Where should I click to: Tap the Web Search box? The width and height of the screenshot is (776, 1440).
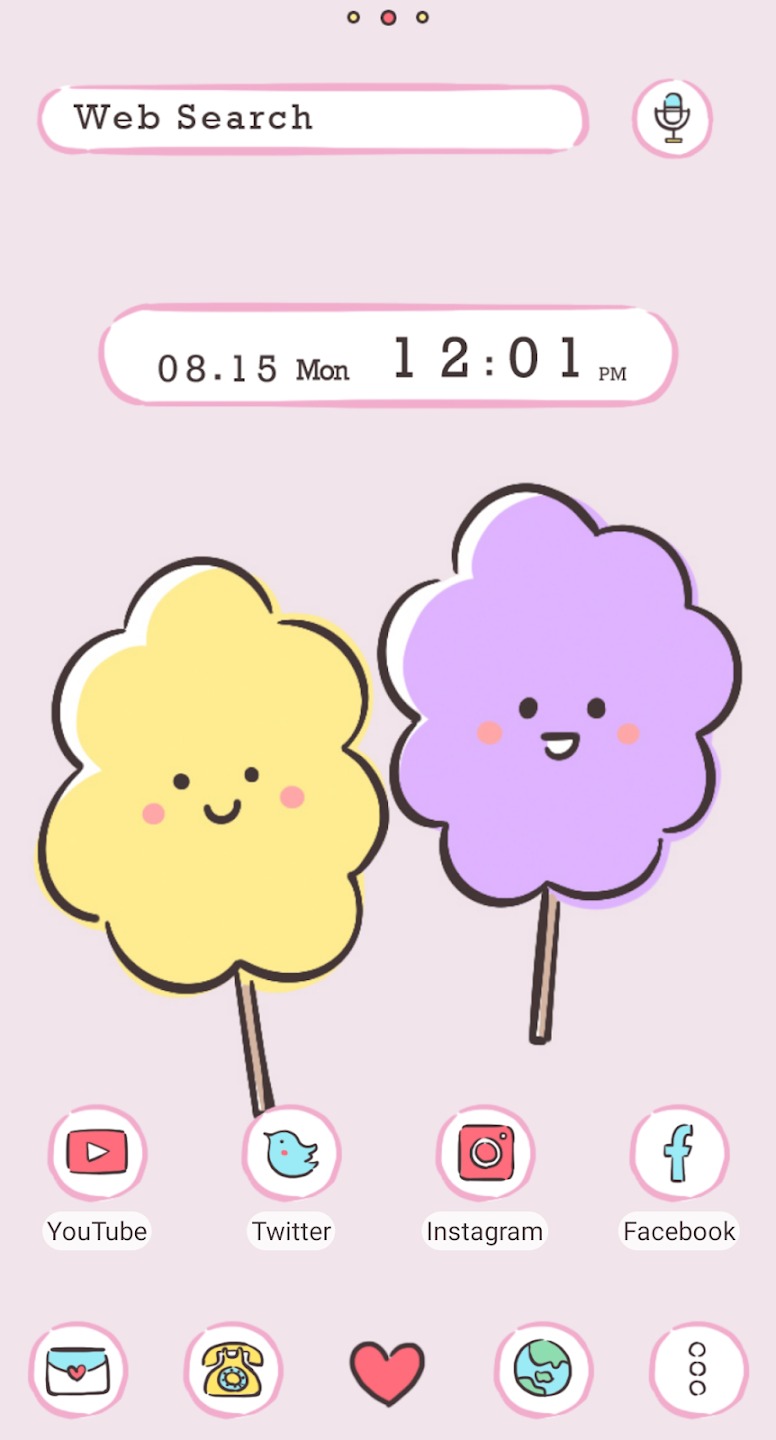coord(313,119)
